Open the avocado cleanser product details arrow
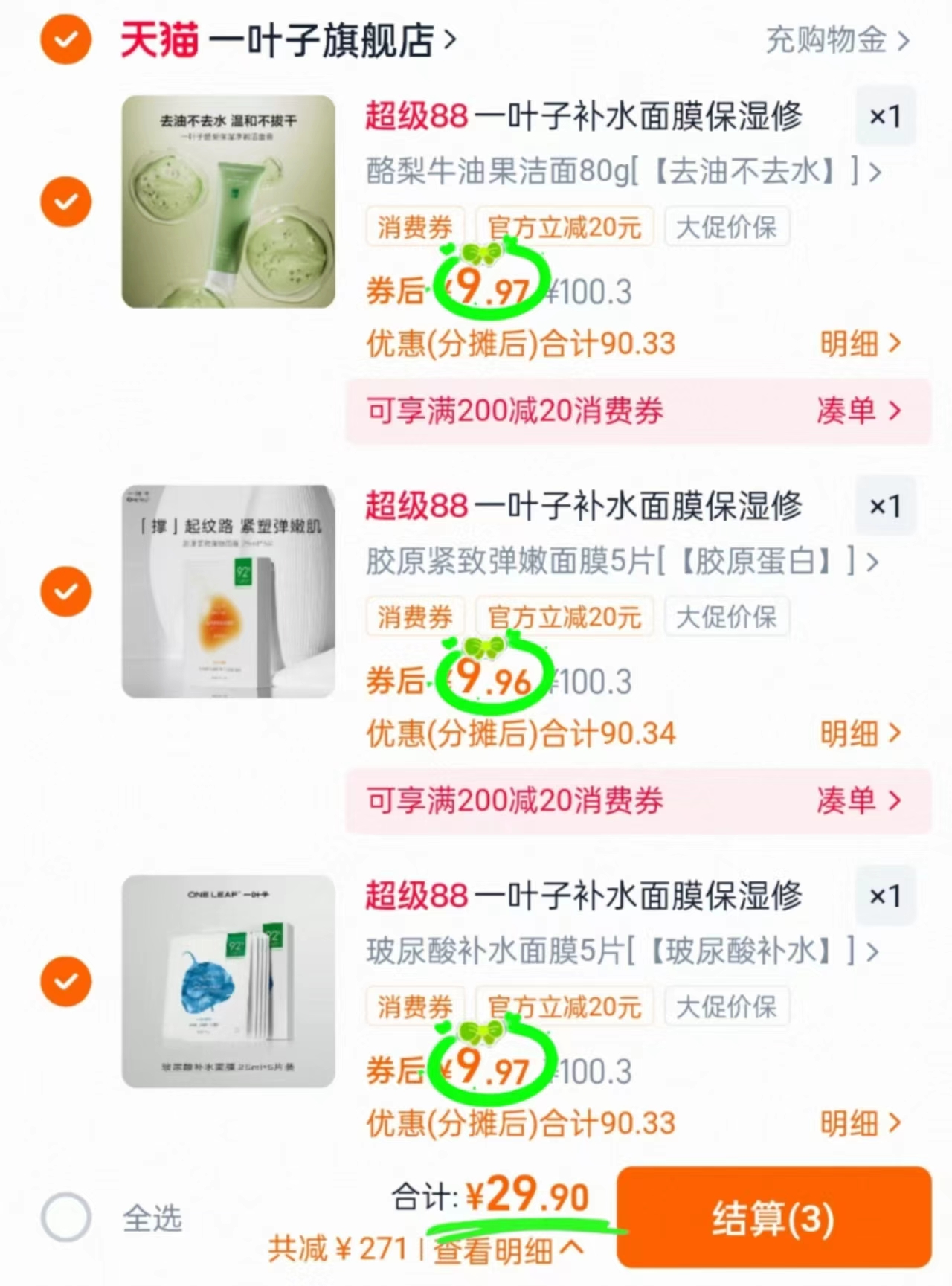Screen dimensions: 952x1286 [874, 172]
